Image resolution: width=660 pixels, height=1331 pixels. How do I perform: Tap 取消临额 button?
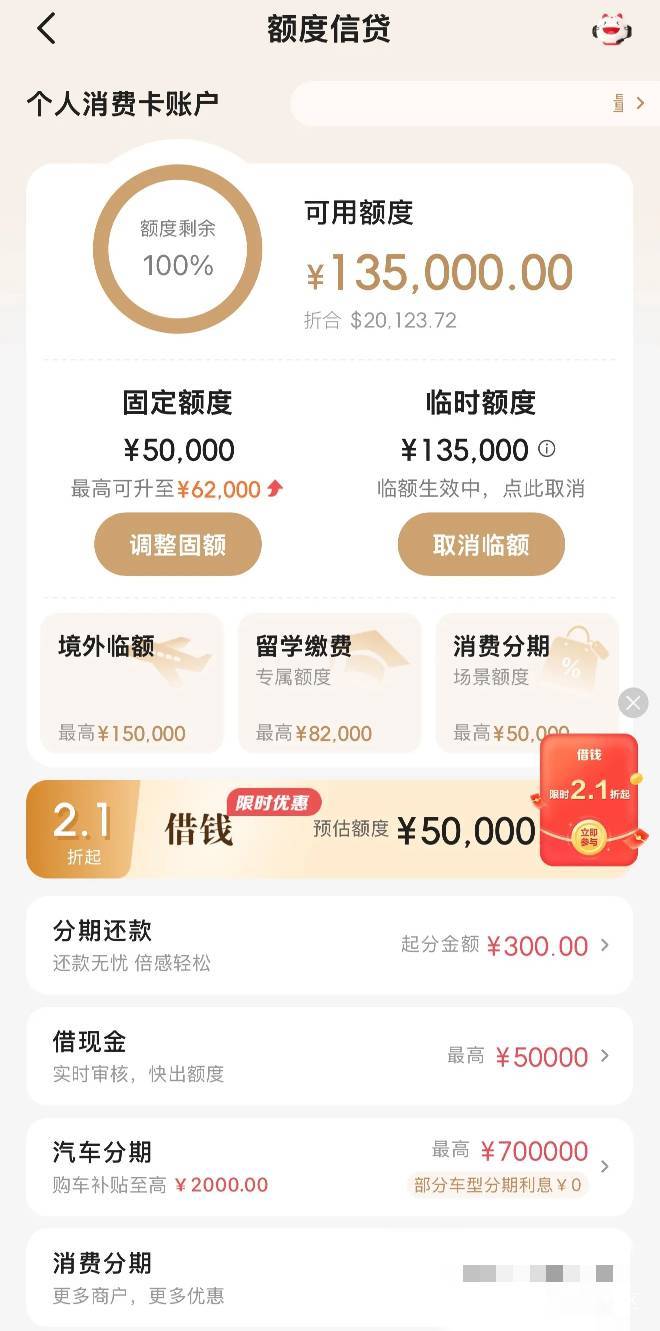pyautogui.click(x=481, y=545)
